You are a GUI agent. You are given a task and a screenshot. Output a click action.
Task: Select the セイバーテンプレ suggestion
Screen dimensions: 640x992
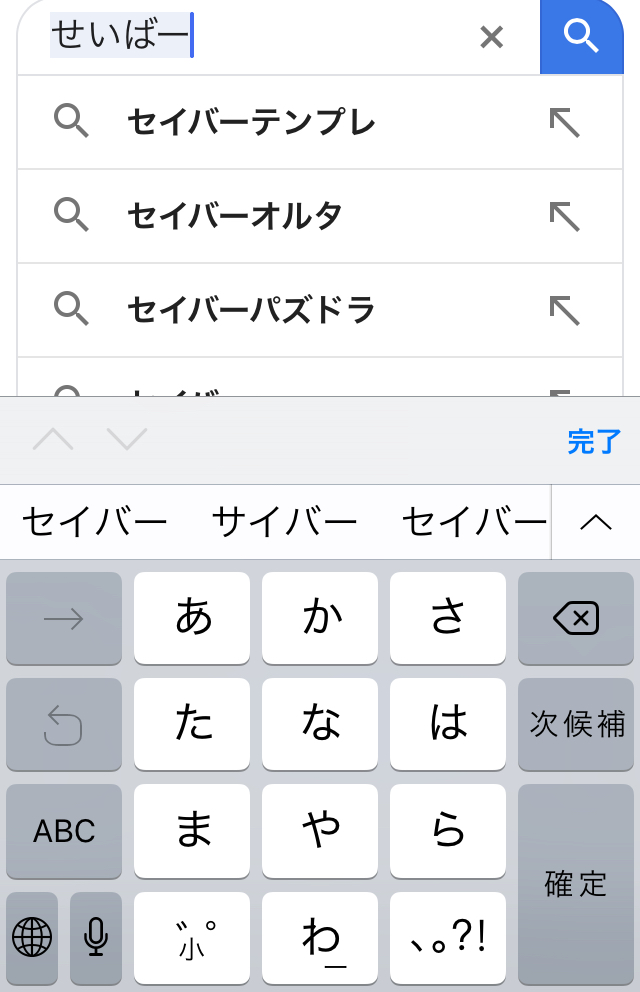251,123
